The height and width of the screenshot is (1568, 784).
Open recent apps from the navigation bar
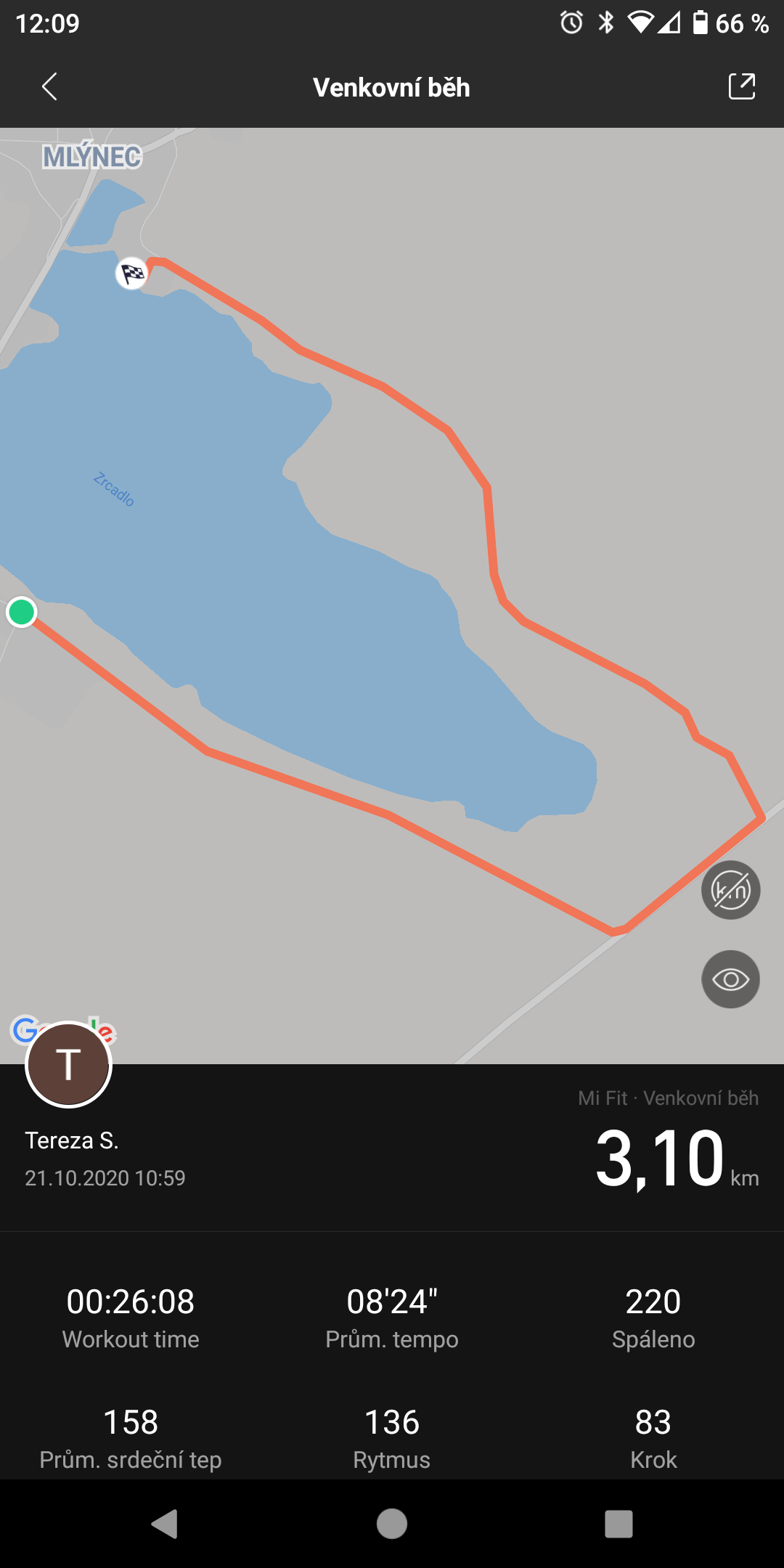tap(618, 1524)
